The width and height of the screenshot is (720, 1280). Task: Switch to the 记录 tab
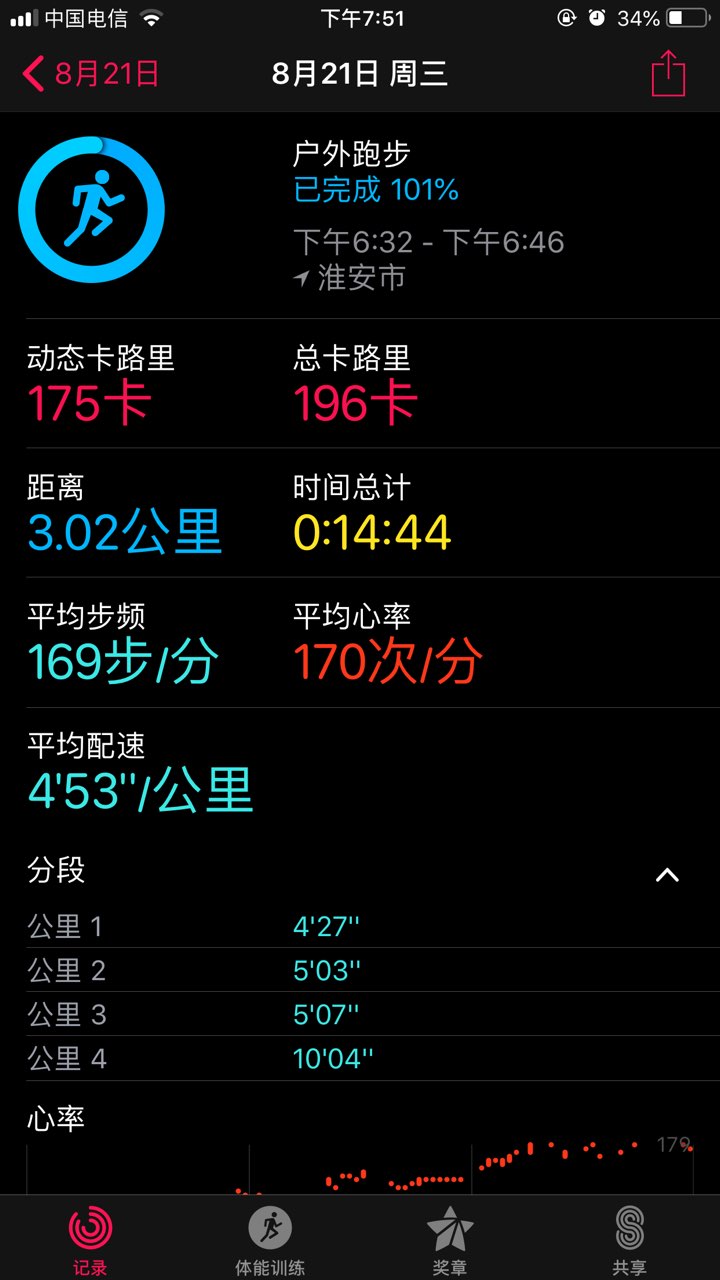point(90,1238)
